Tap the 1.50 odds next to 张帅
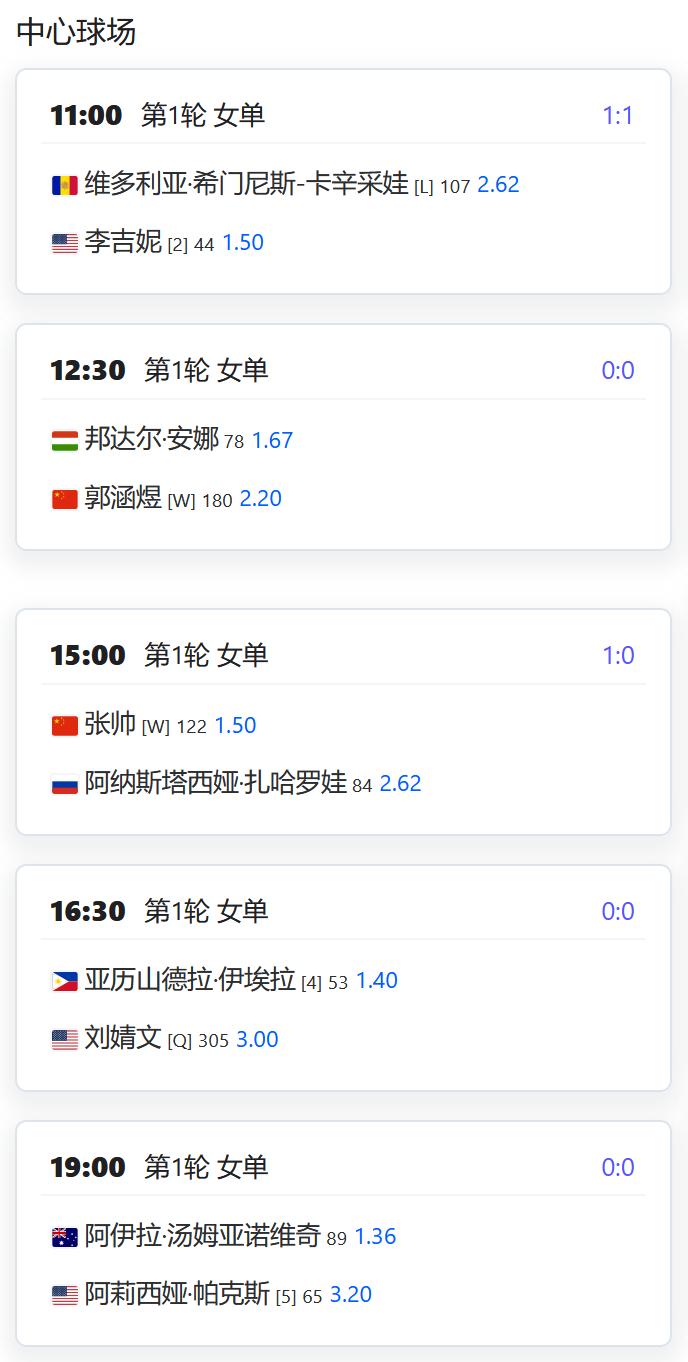 (x=236, y=726)
